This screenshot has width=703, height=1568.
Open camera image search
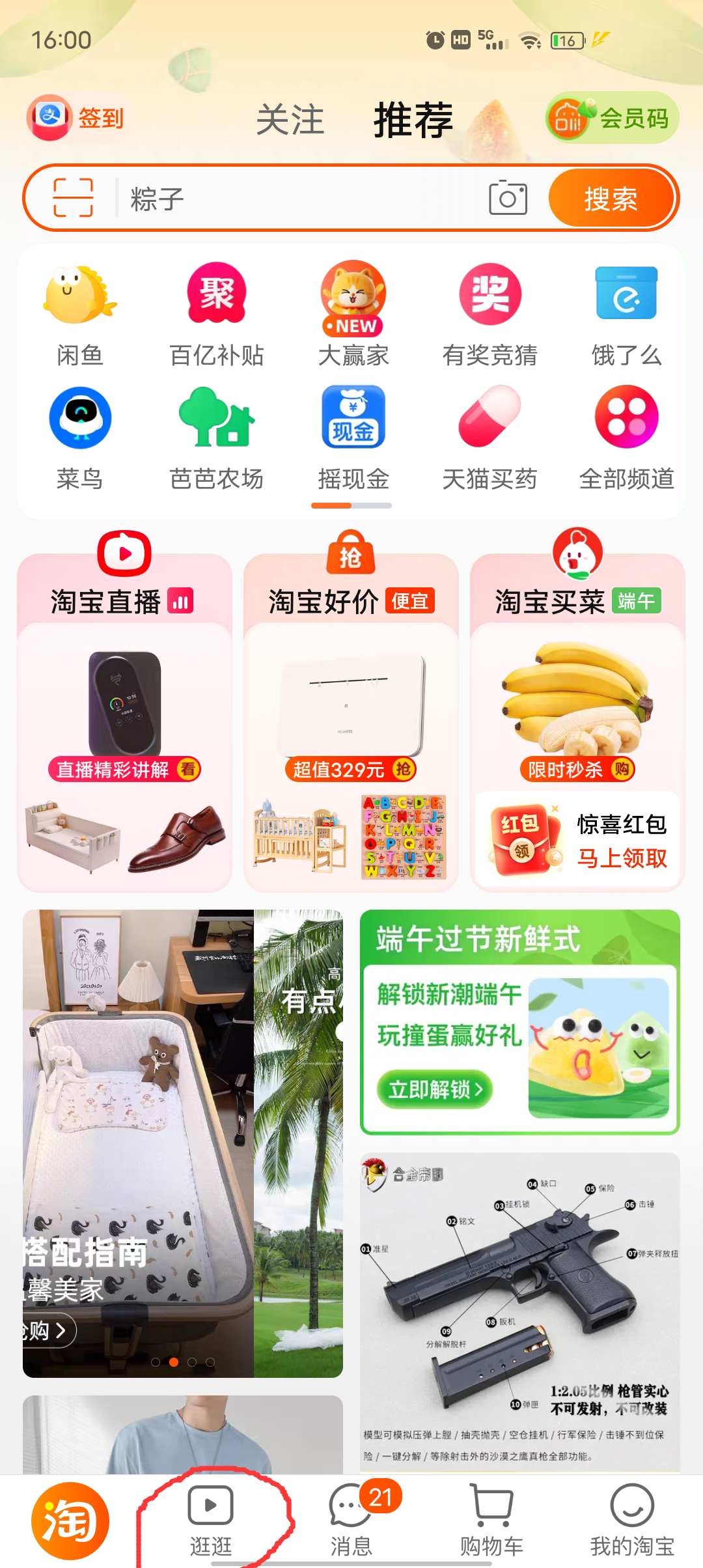(x=508, y=198)
